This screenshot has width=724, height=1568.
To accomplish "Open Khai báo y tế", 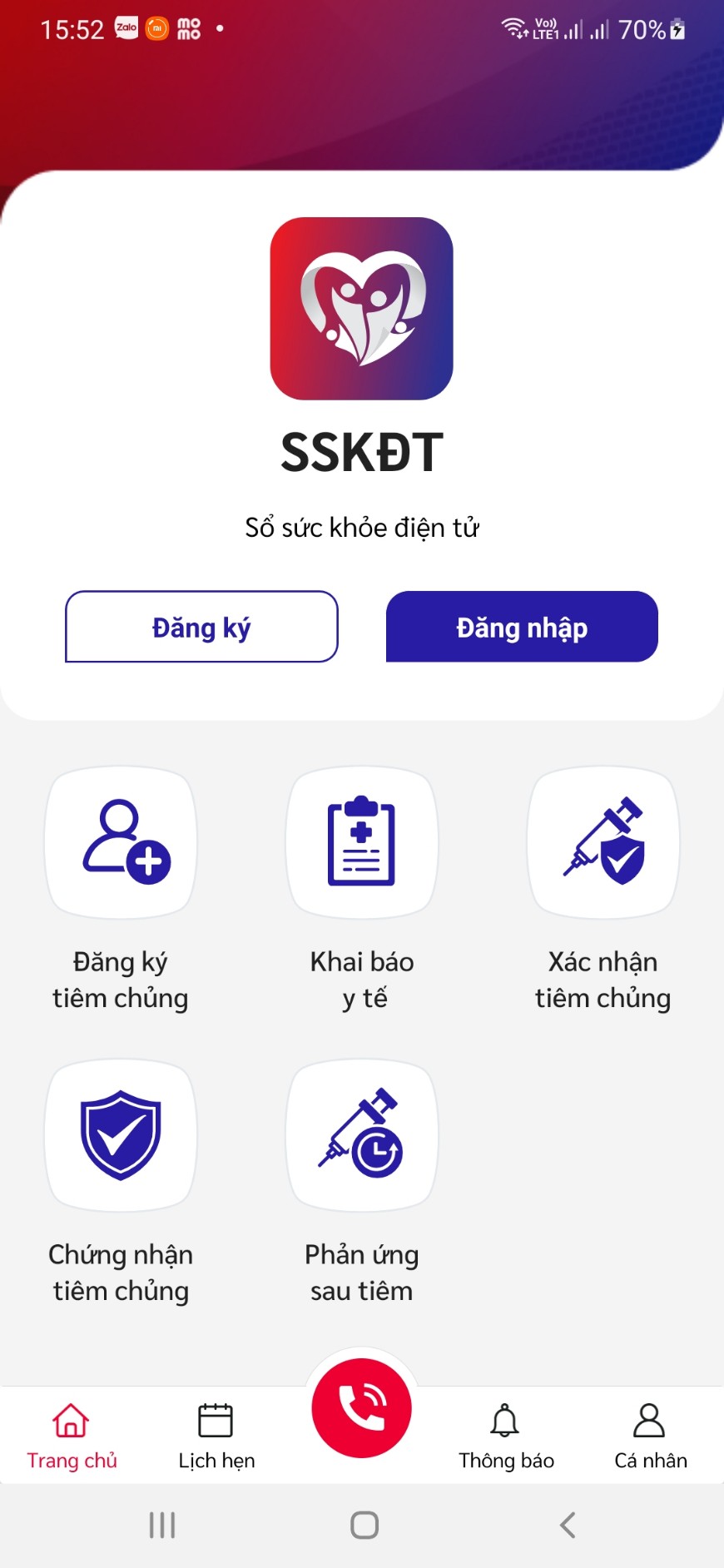I will (362, 842).
